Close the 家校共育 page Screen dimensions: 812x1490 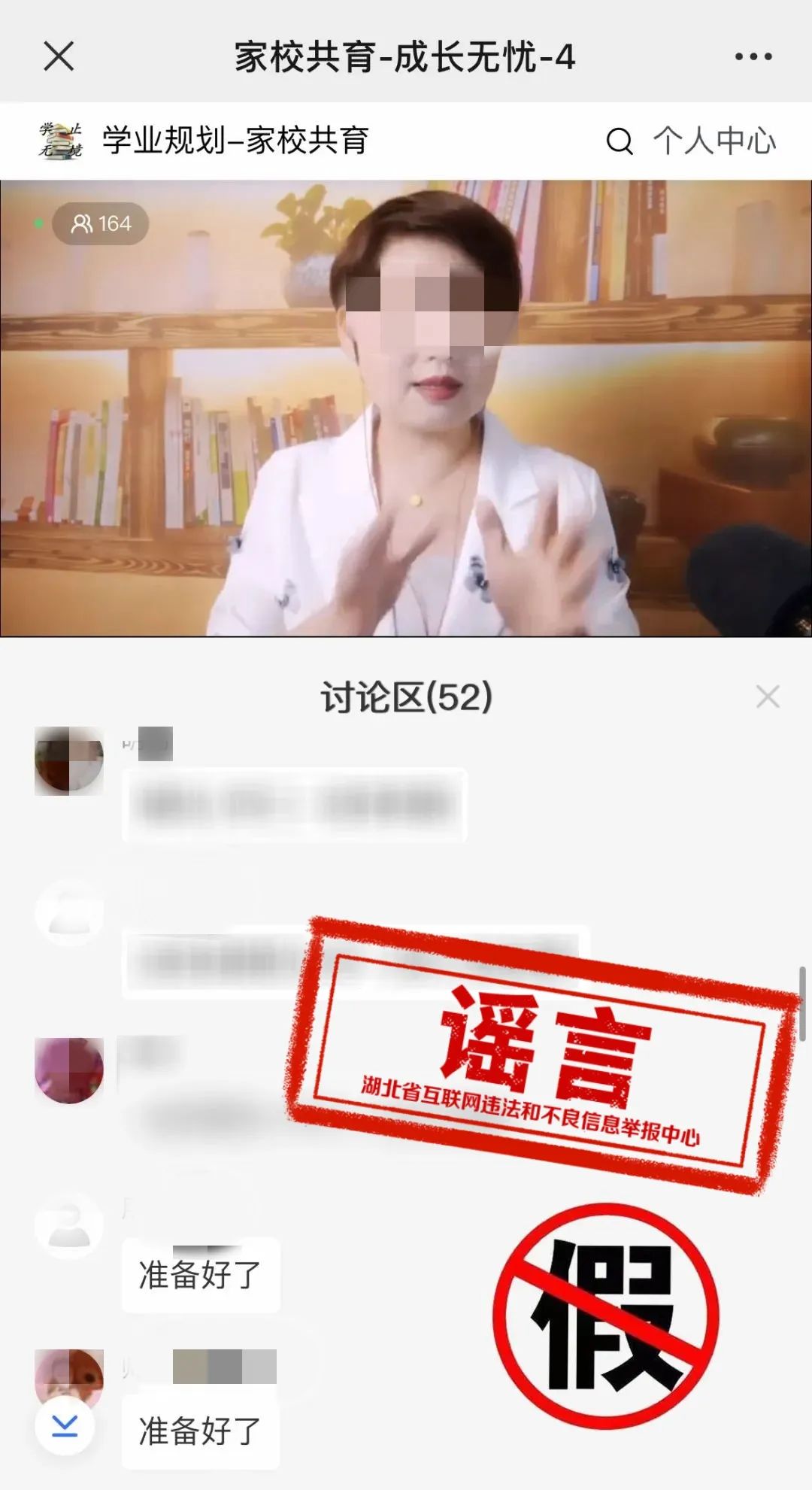pos(59,56)
